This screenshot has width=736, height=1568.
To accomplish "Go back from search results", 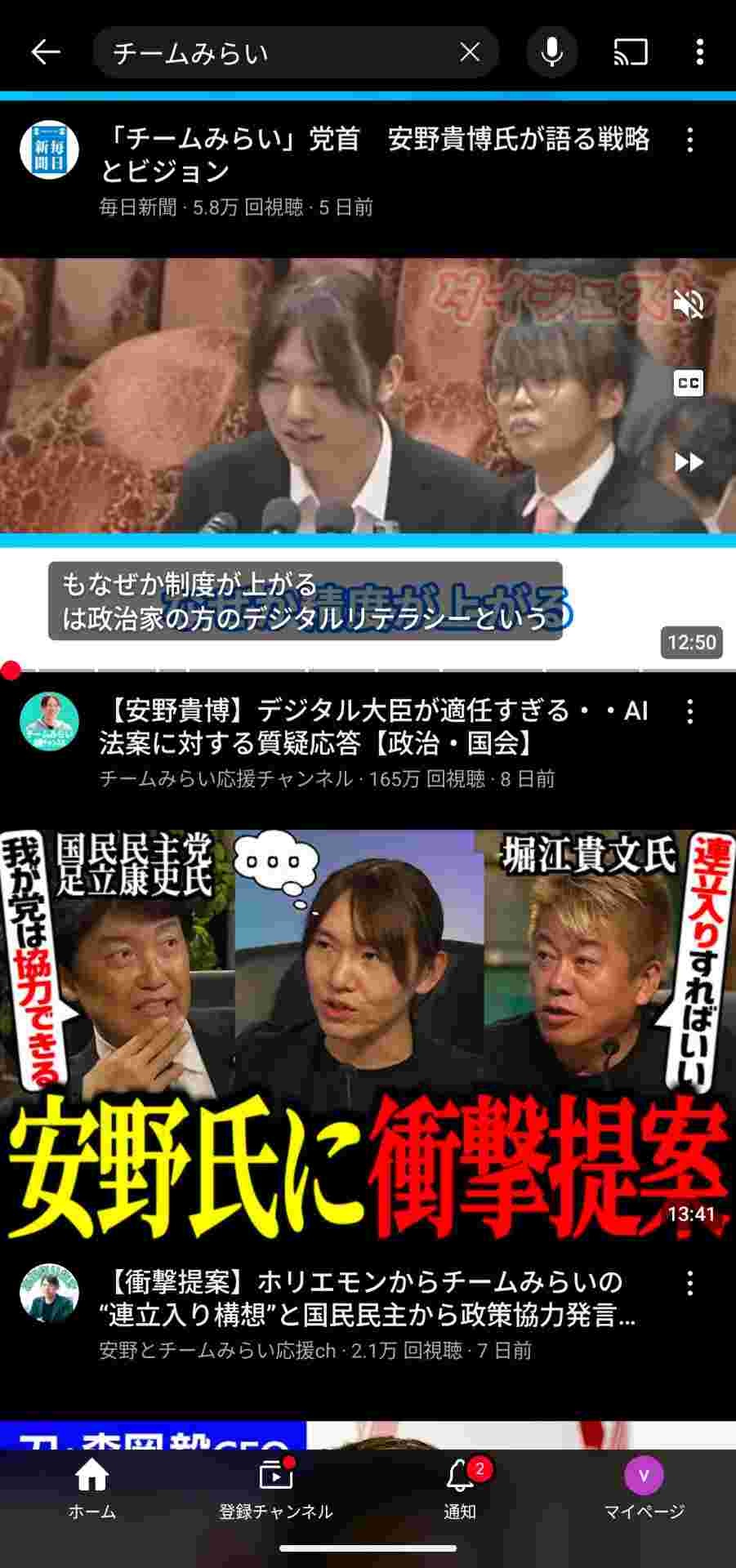I will click(46, 52).
